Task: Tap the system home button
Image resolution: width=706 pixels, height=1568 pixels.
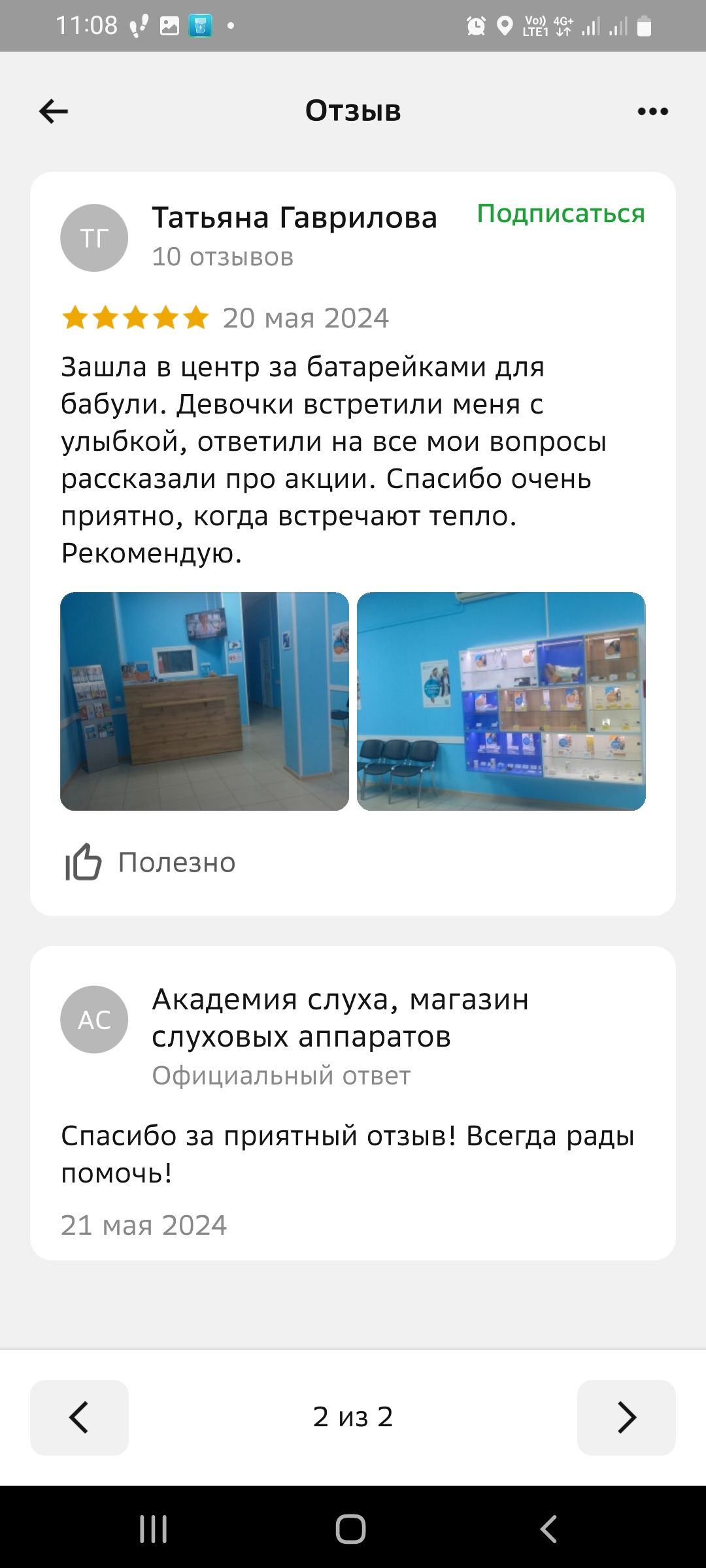Action: pyautogui.click(x=351, y=1529)
